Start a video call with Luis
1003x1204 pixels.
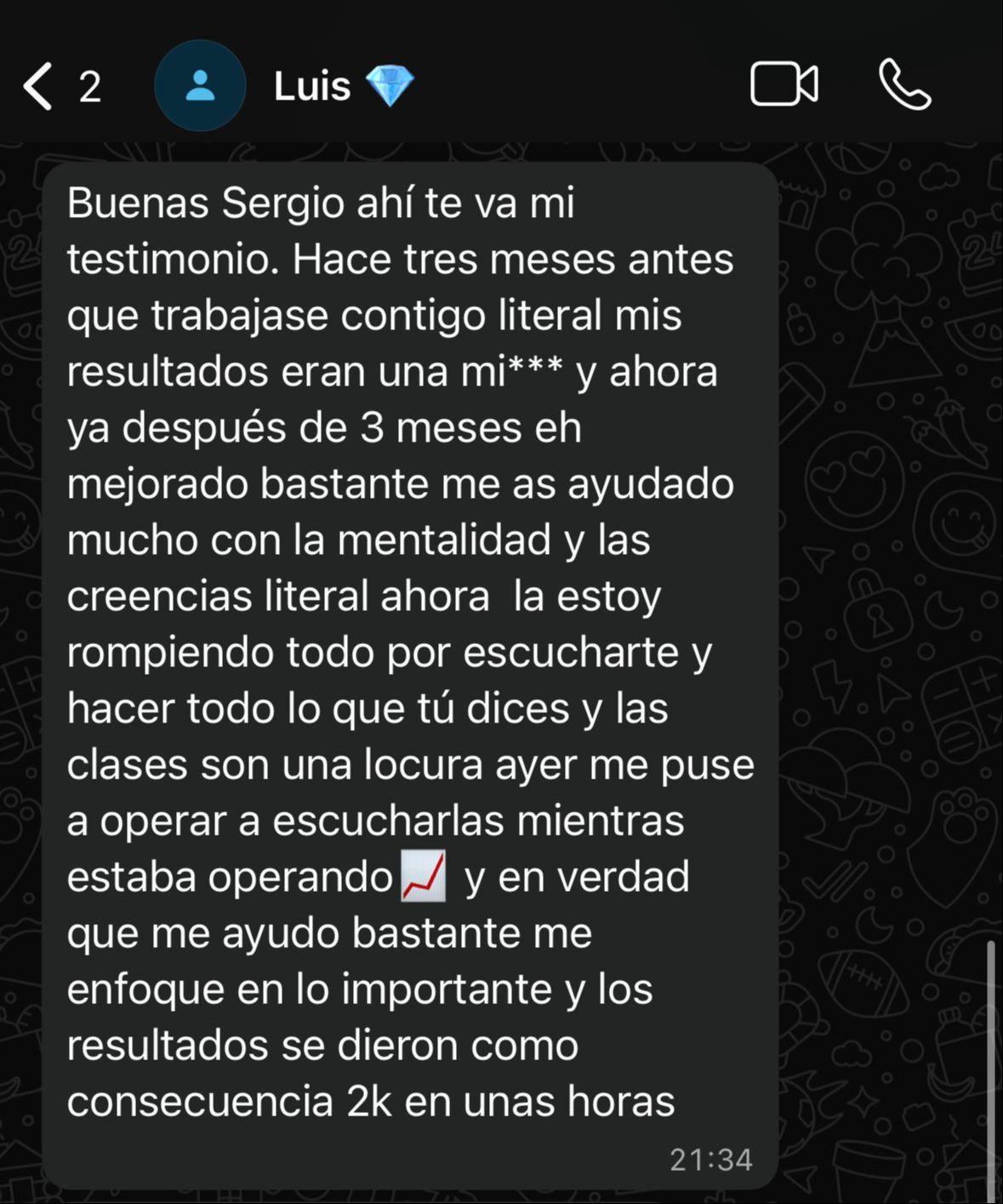click(x=784, y=84)
